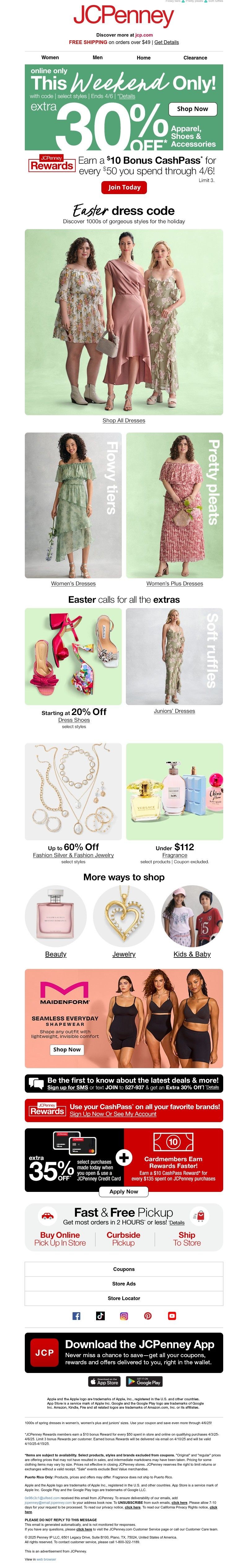Viewport: 248px width, 1568px height.
Task: Join JCPenney Rewards via Join Today
Action: (124, 188)
